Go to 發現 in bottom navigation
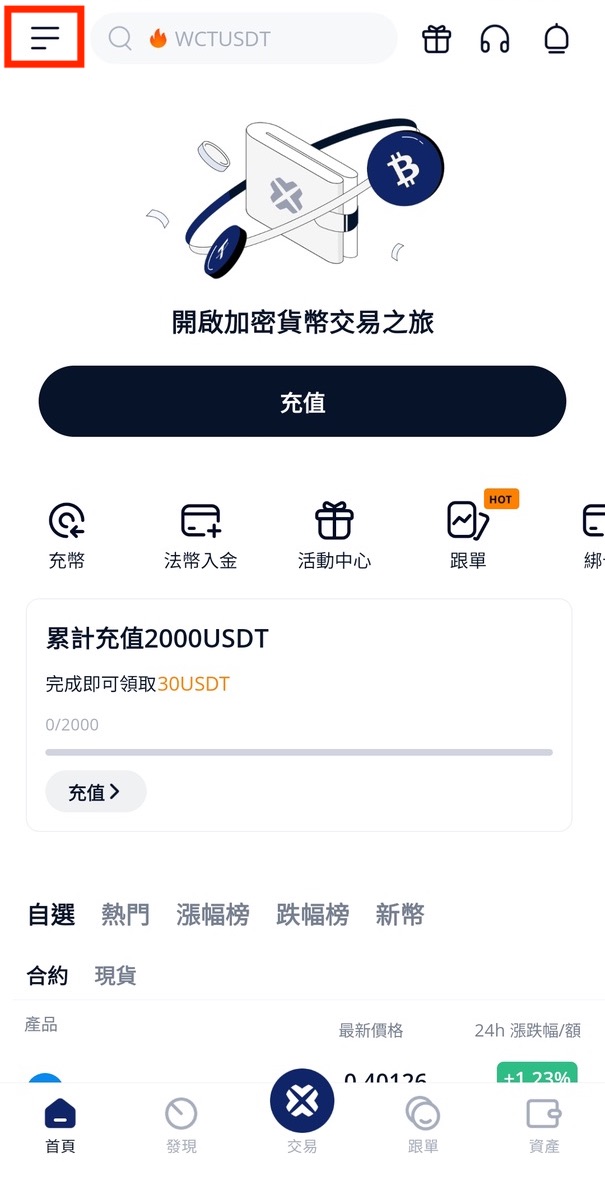The width and height of the screenshot is (605, 1188). [x=181, y=1126]
